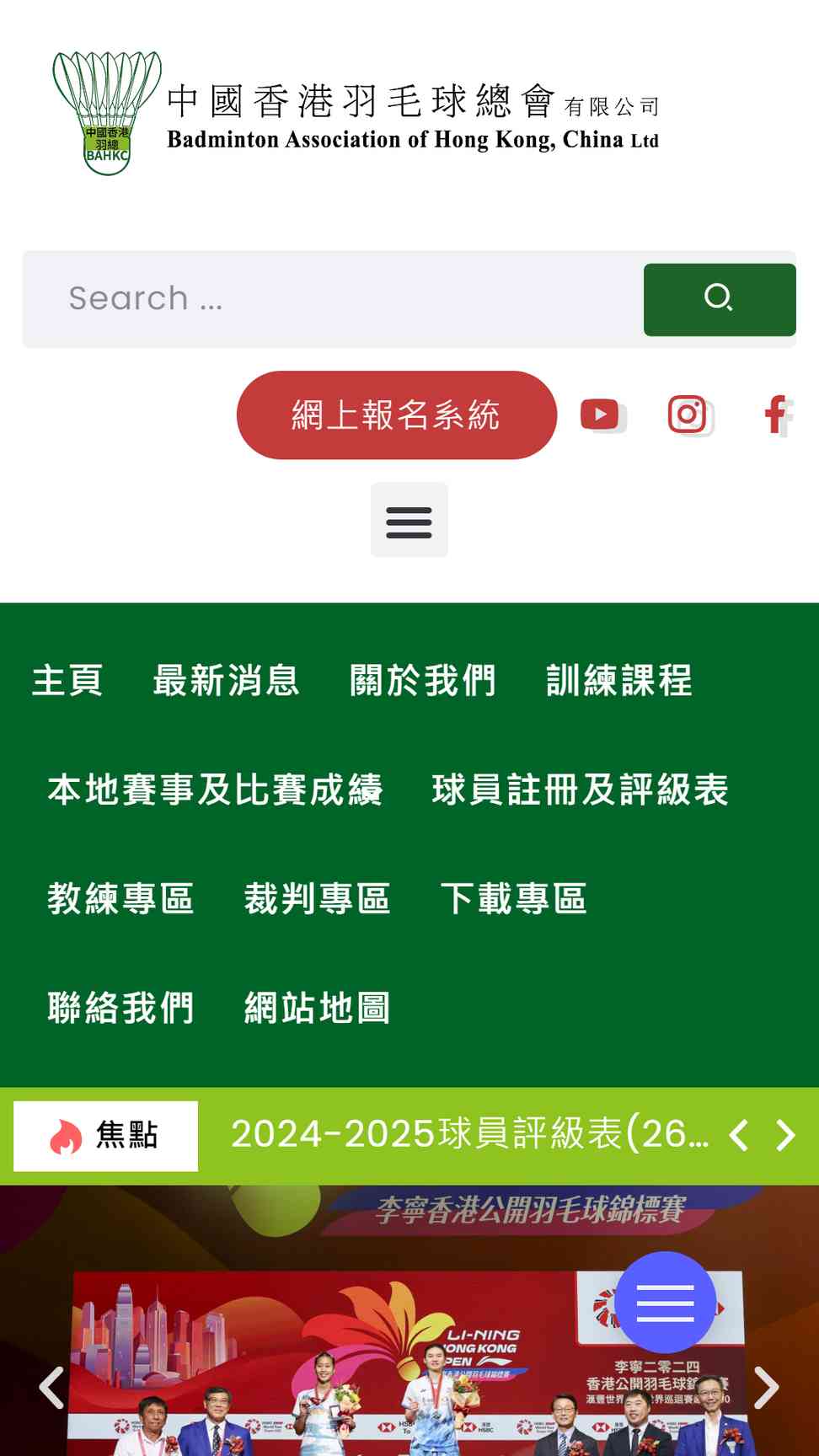Viewport: 819px width, 1456px height.
Task: Open 教練專區 coaches section
Action: pos(121,899)
